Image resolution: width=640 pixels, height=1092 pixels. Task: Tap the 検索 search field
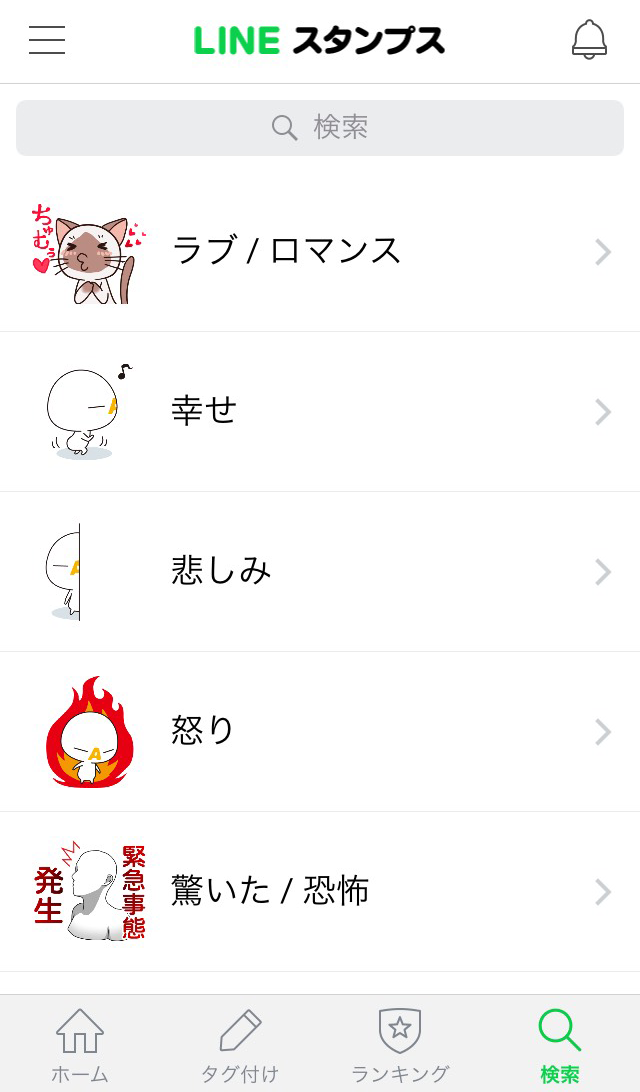(320, 127)
